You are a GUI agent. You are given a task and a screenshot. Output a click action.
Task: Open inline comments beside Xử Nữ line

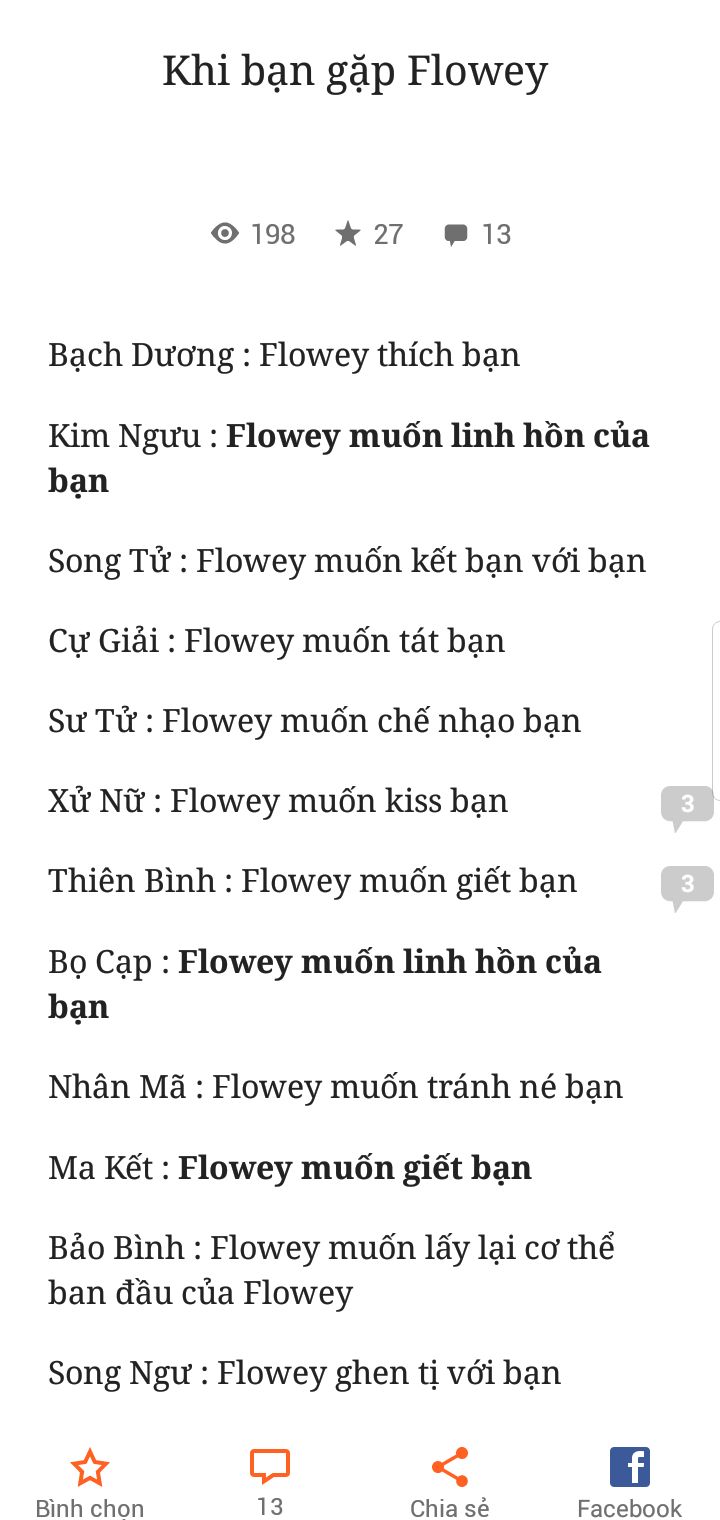(x=687, y=808)
